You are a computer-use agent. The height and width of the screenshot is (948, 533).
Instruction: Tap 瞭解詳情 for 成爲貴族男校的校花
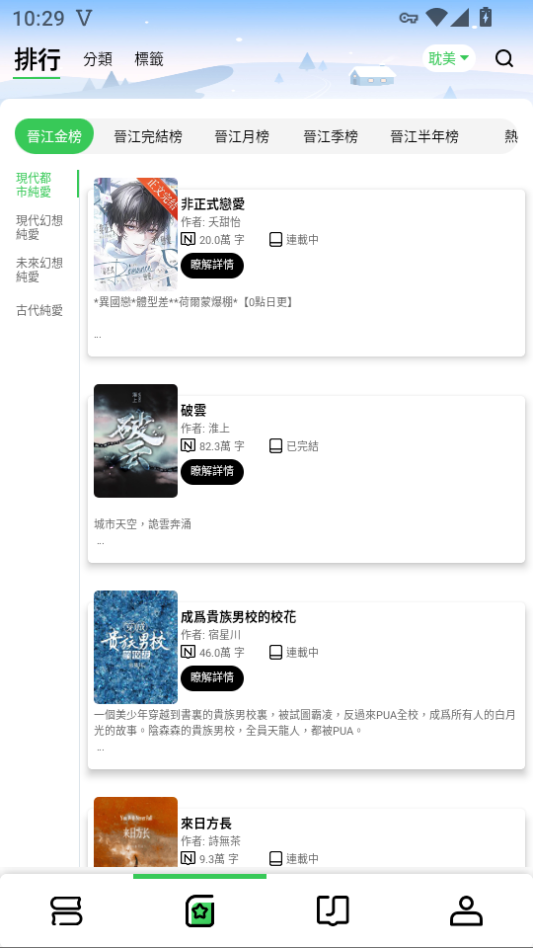(x=212, y=678)
